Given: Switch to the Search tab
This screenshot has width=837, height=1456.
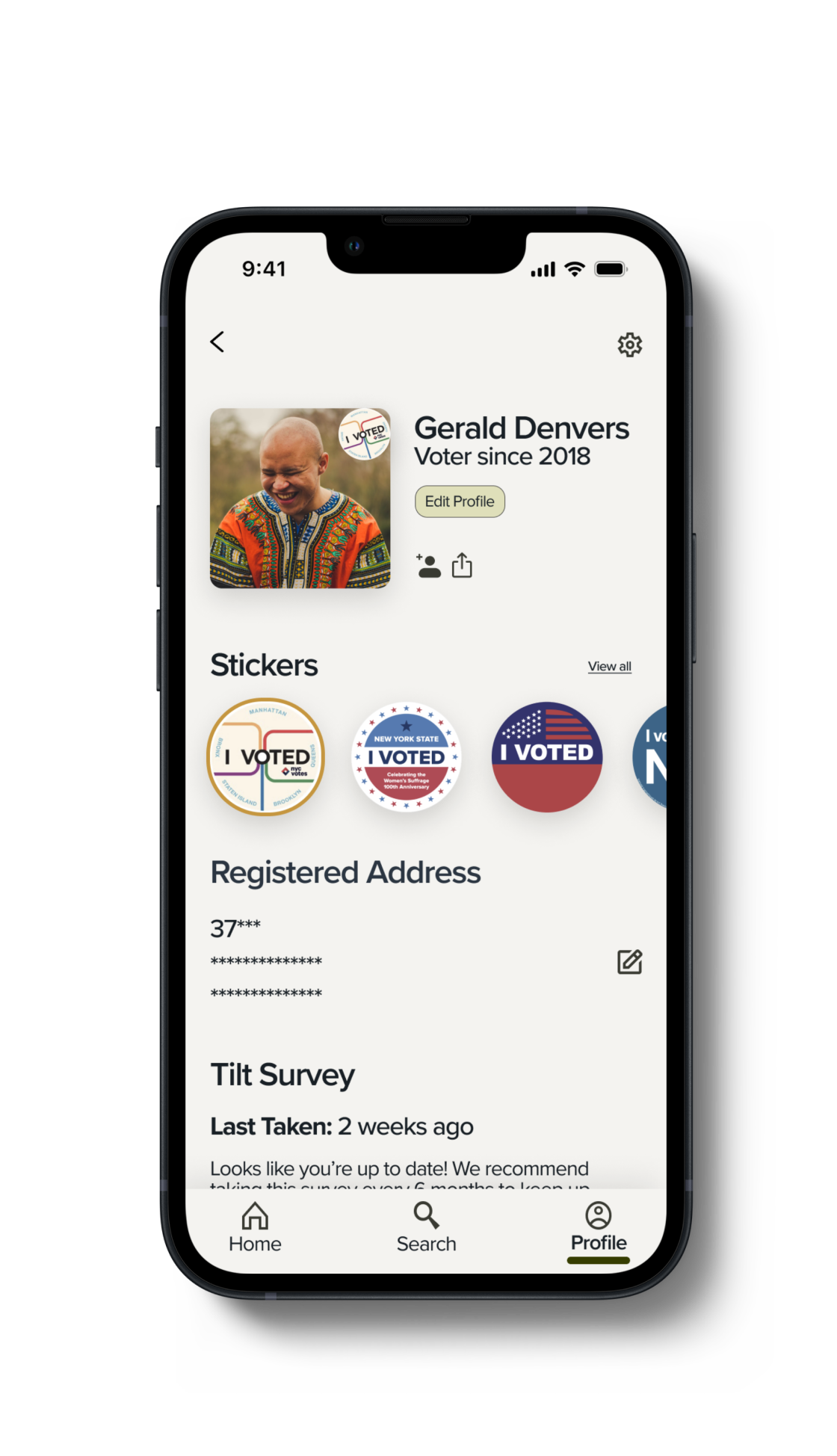Looking at the screenshot, I should coord(426,1227).
